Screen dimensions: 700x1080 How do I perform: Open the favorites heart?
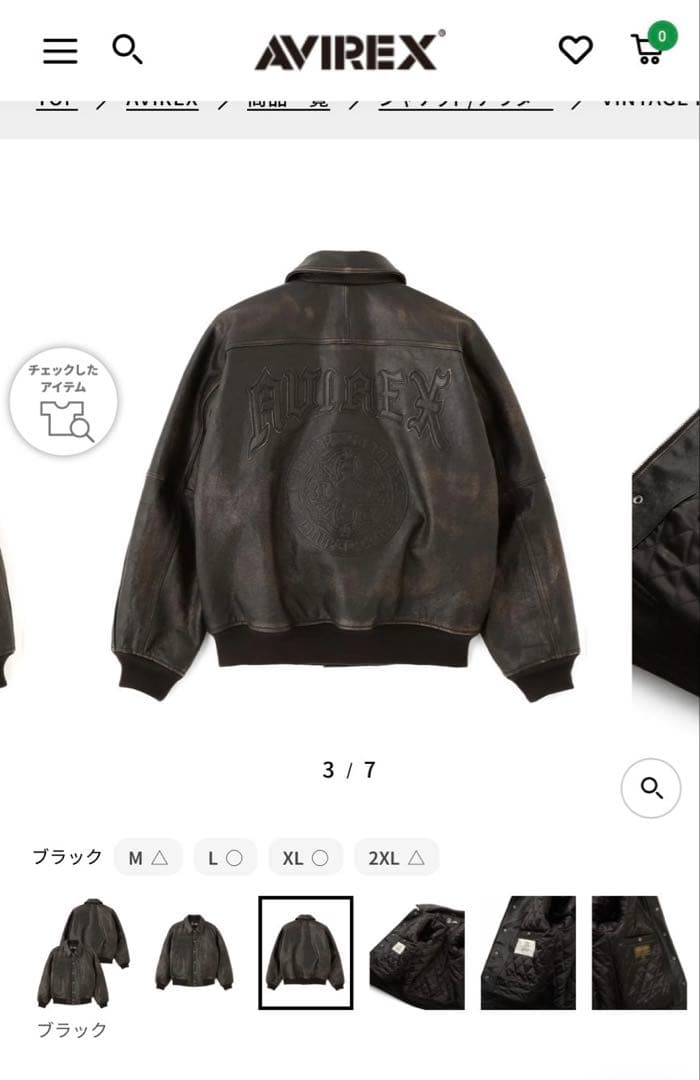(575, 50)
